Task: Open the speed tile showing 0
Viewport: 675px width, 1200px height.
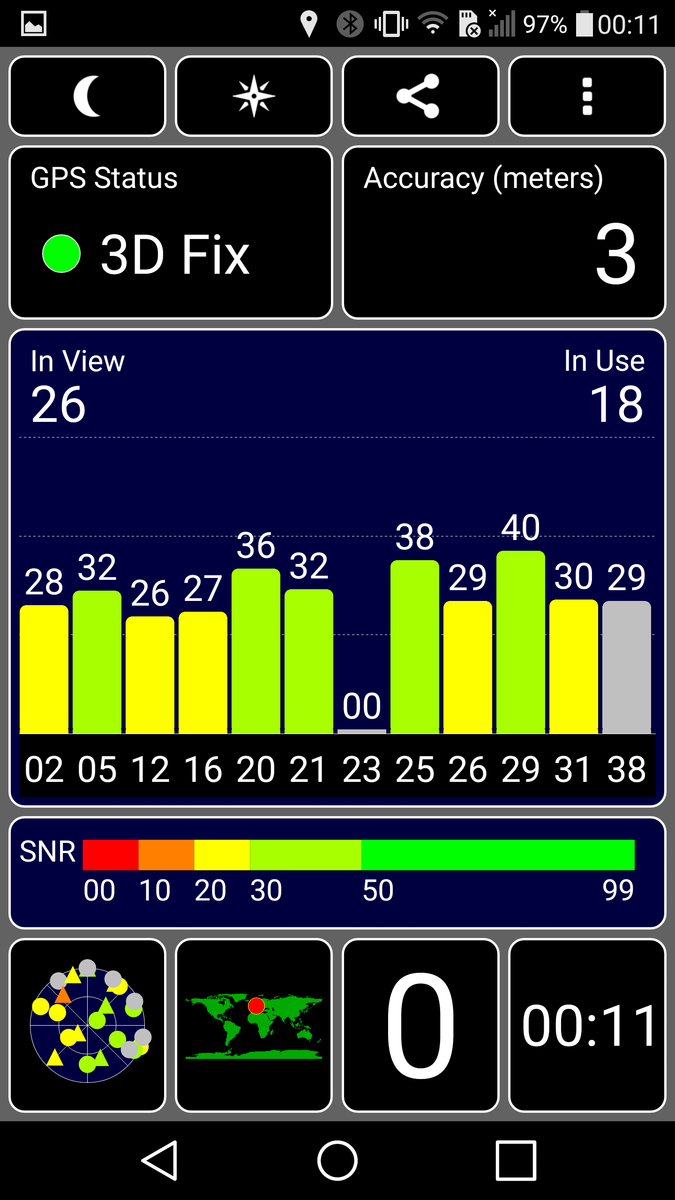Action: [x=420, y=1025]
